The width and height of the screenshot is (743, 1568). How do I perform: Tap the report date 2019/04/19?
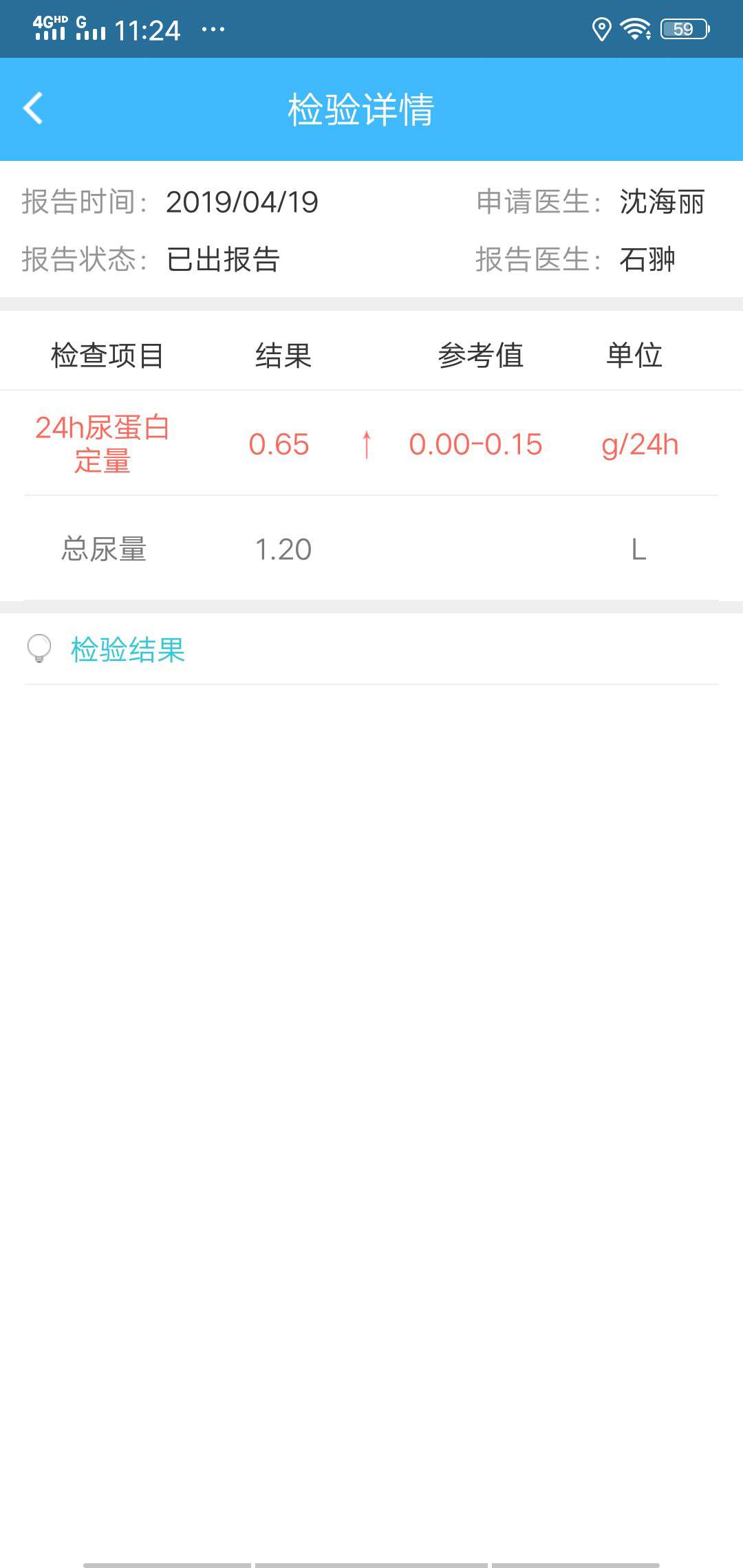pyautogui.click(x=242, y=202)
